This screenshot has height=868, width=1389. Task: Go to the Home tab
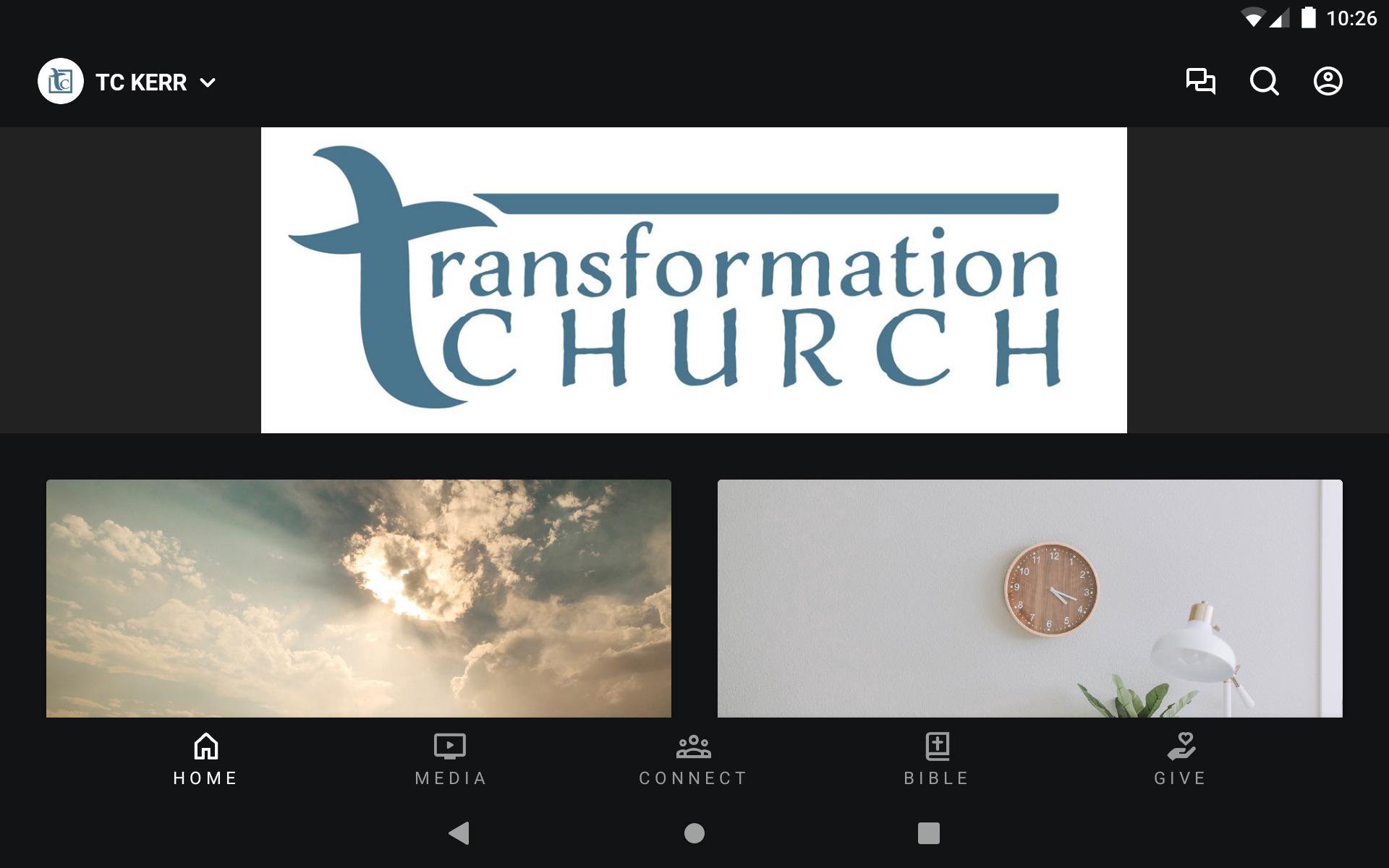click(206, 758)
